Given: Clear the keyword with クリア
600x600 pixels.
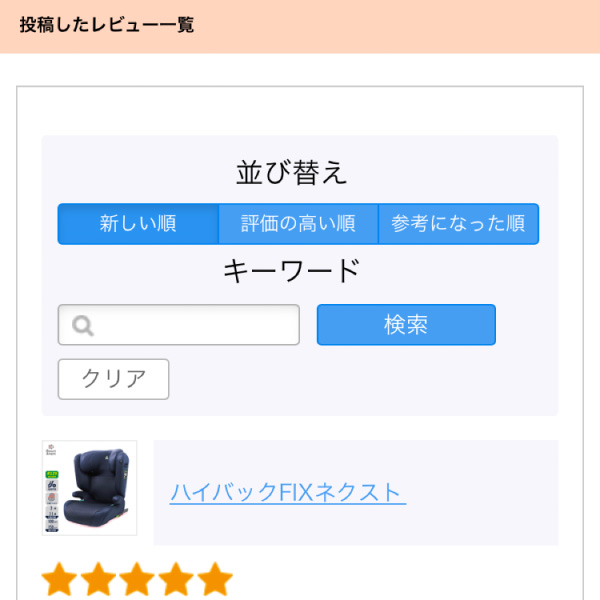Looking at the screenshot, I should coord(113,379).
